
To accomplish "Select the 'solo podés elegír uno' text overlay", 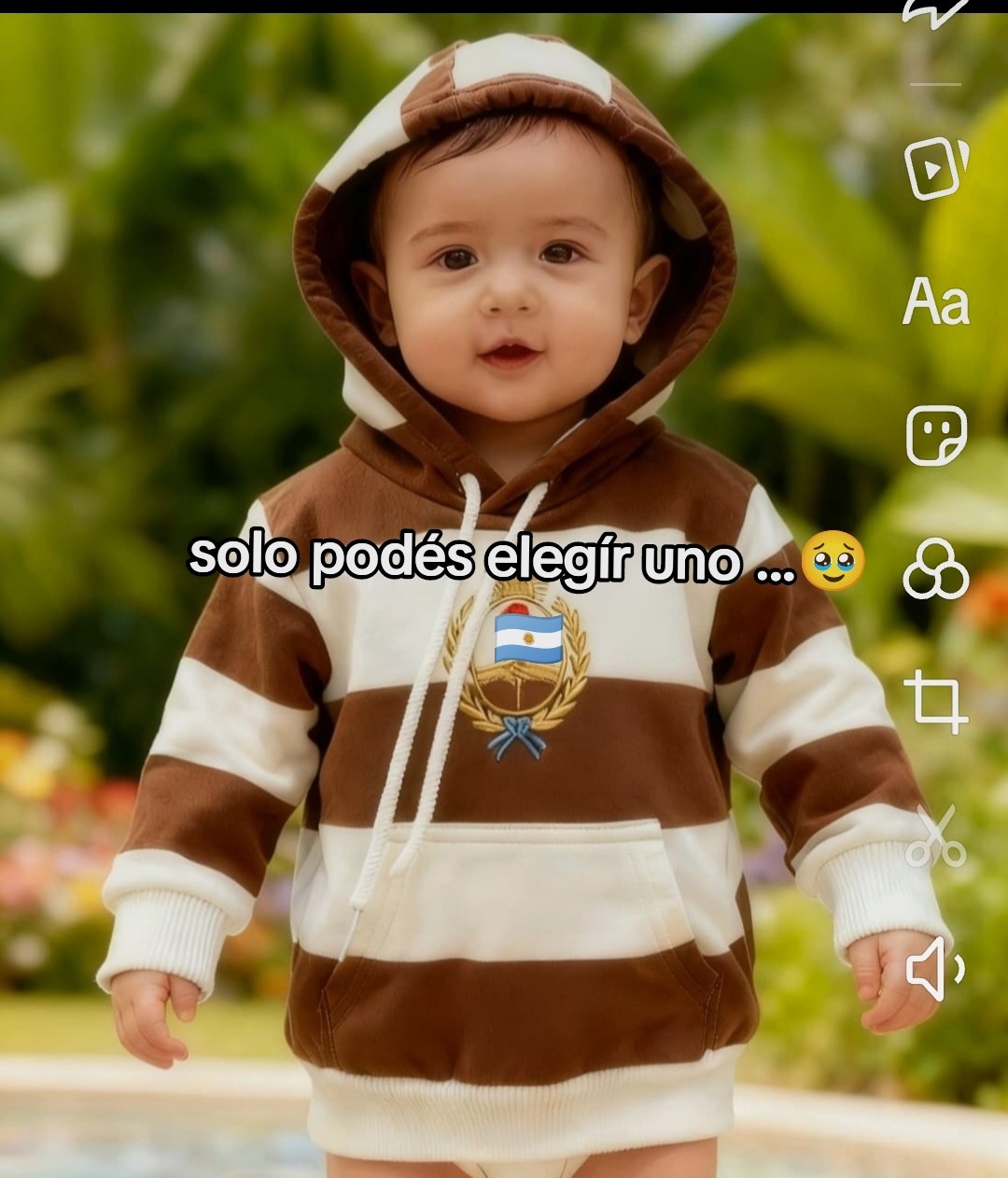I will click(x=495, y=559).
